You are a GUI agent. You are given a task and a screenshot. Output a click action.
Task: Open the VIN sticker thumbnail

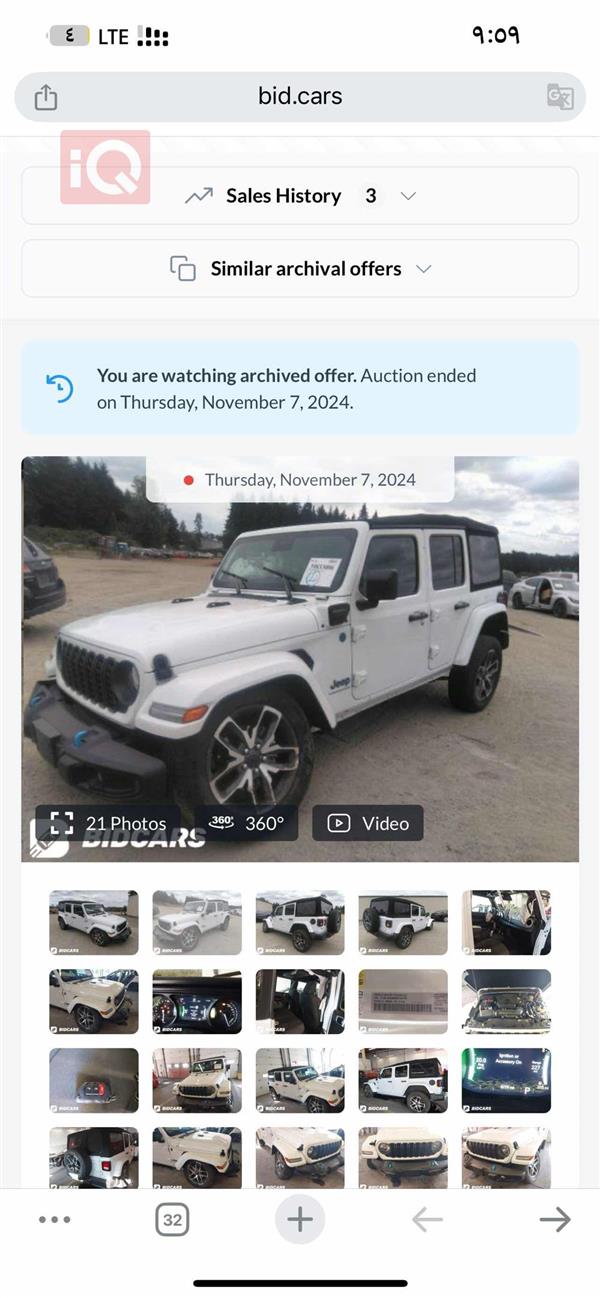(x=403, y=1001)
